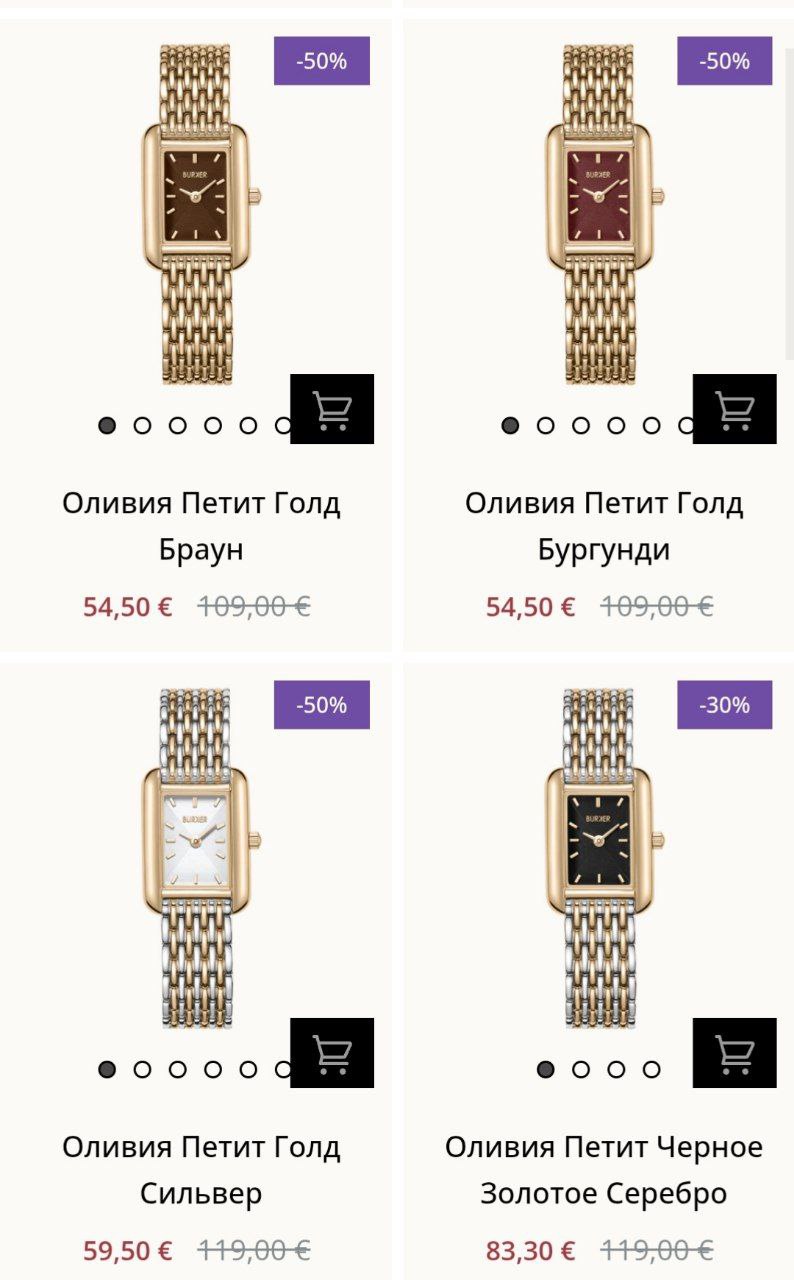The image size is (794, 1280).
Task: Show second photo of Голд Браун watch
Action: pyautogui.click(x=142, y=426)
